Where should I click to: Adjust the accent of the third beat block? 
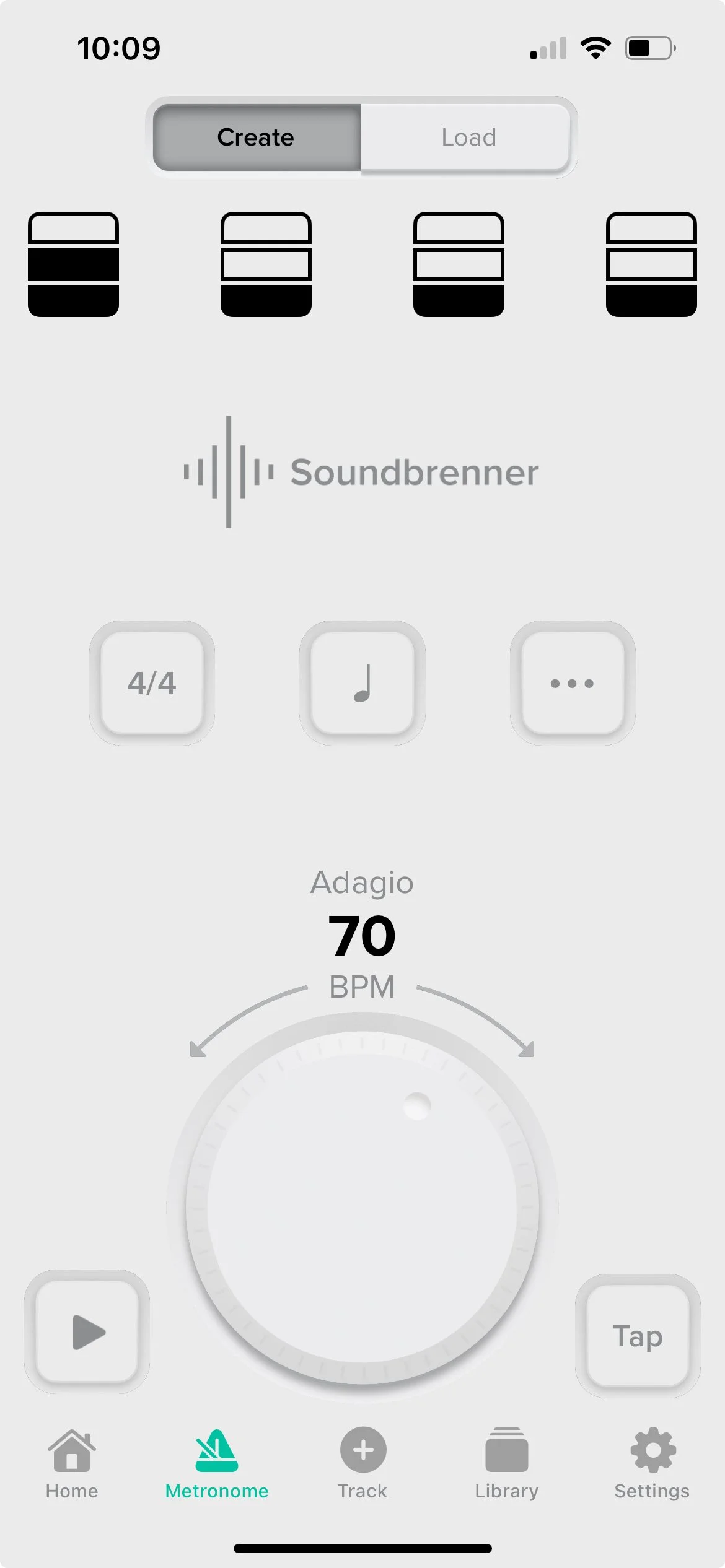point(459,264)
